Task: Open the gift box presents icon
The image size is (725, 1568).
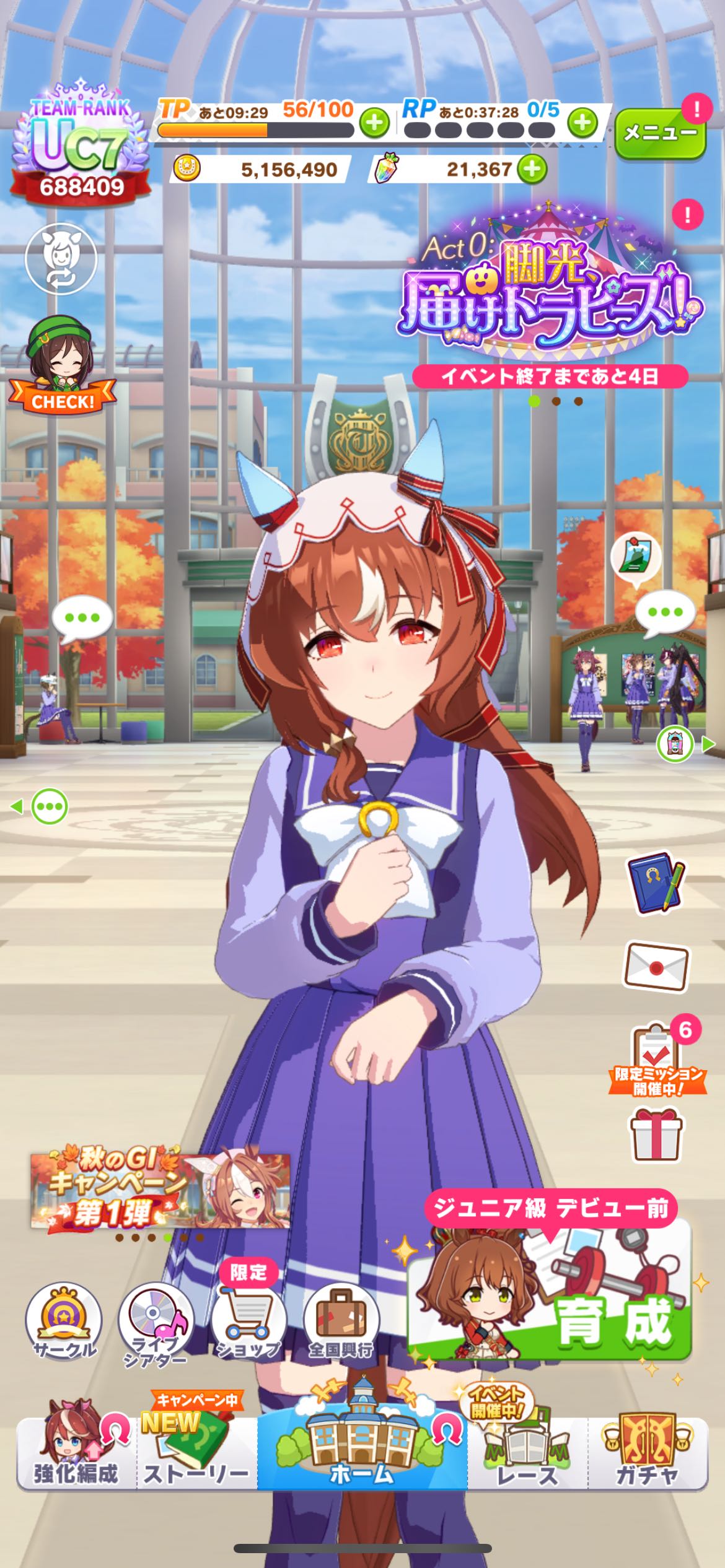Action: click(x=656, y=1135)
